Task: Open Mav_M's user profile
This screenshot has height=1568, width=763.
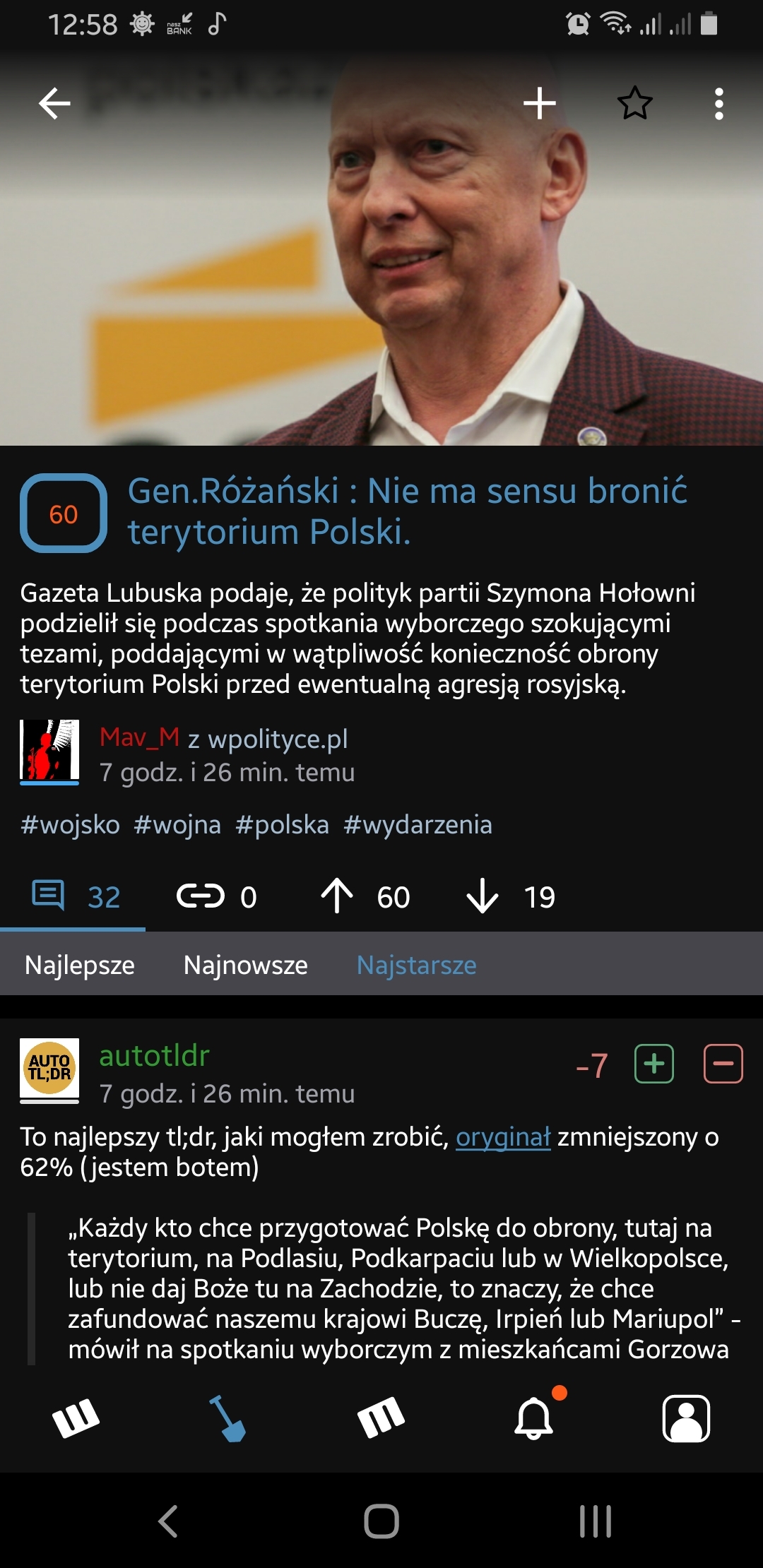Action: click(139, 737)
